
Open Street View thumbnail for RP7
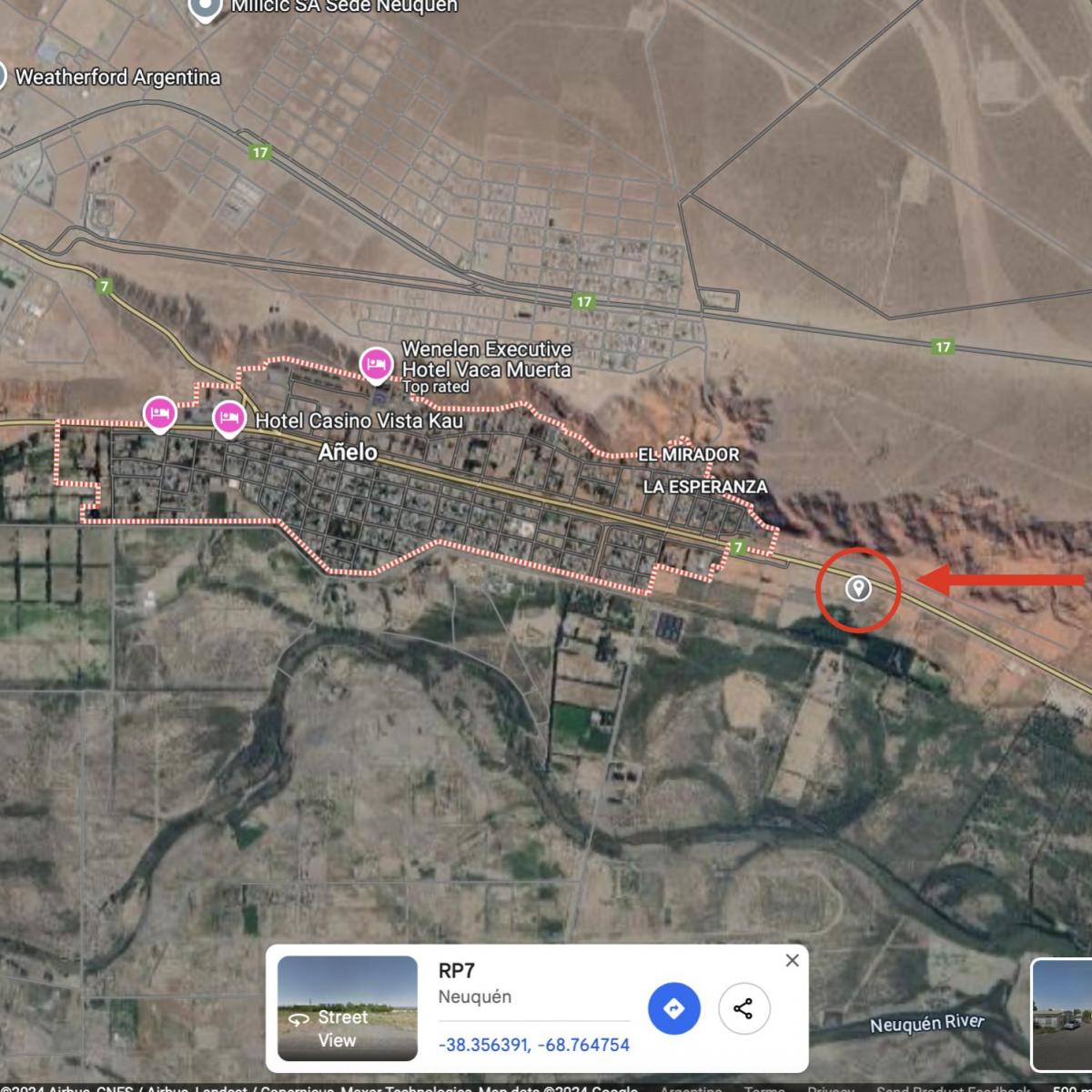click(347, 1008)
